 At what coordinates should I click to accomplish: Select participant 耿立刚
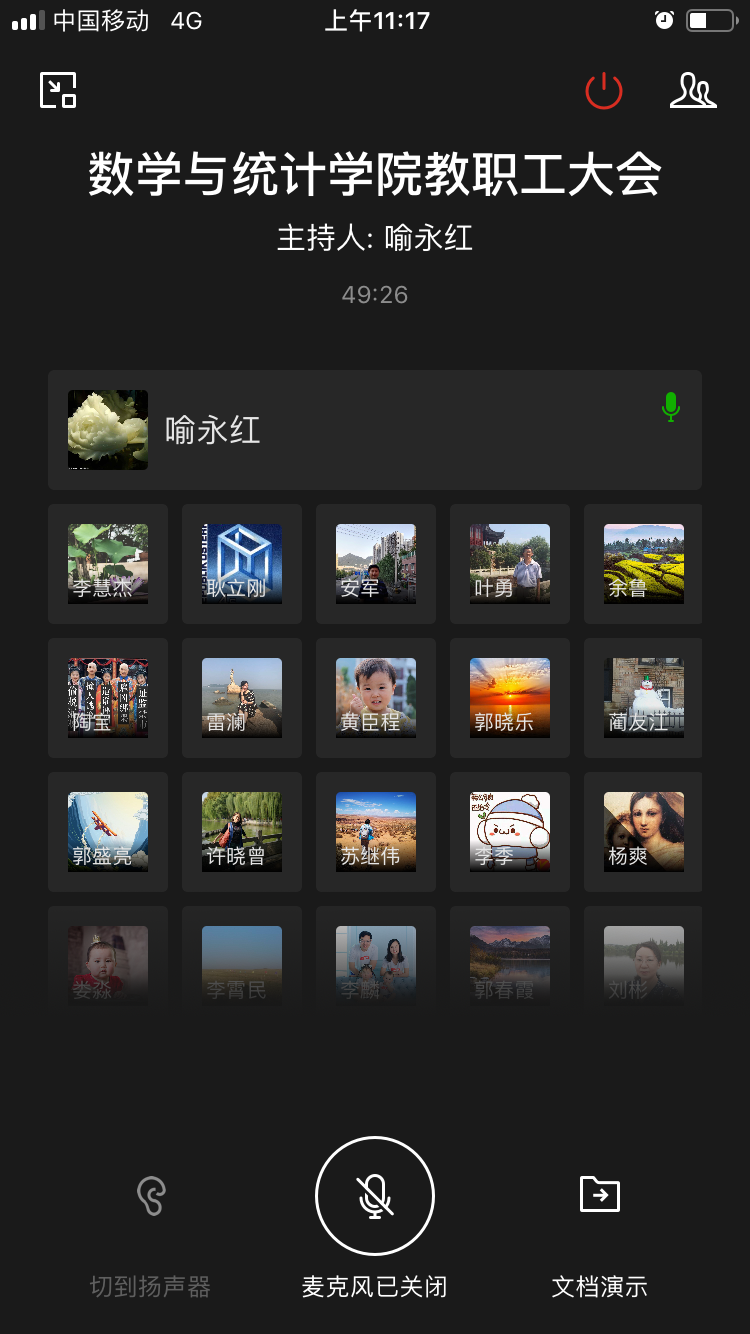(x=242, y=564)
